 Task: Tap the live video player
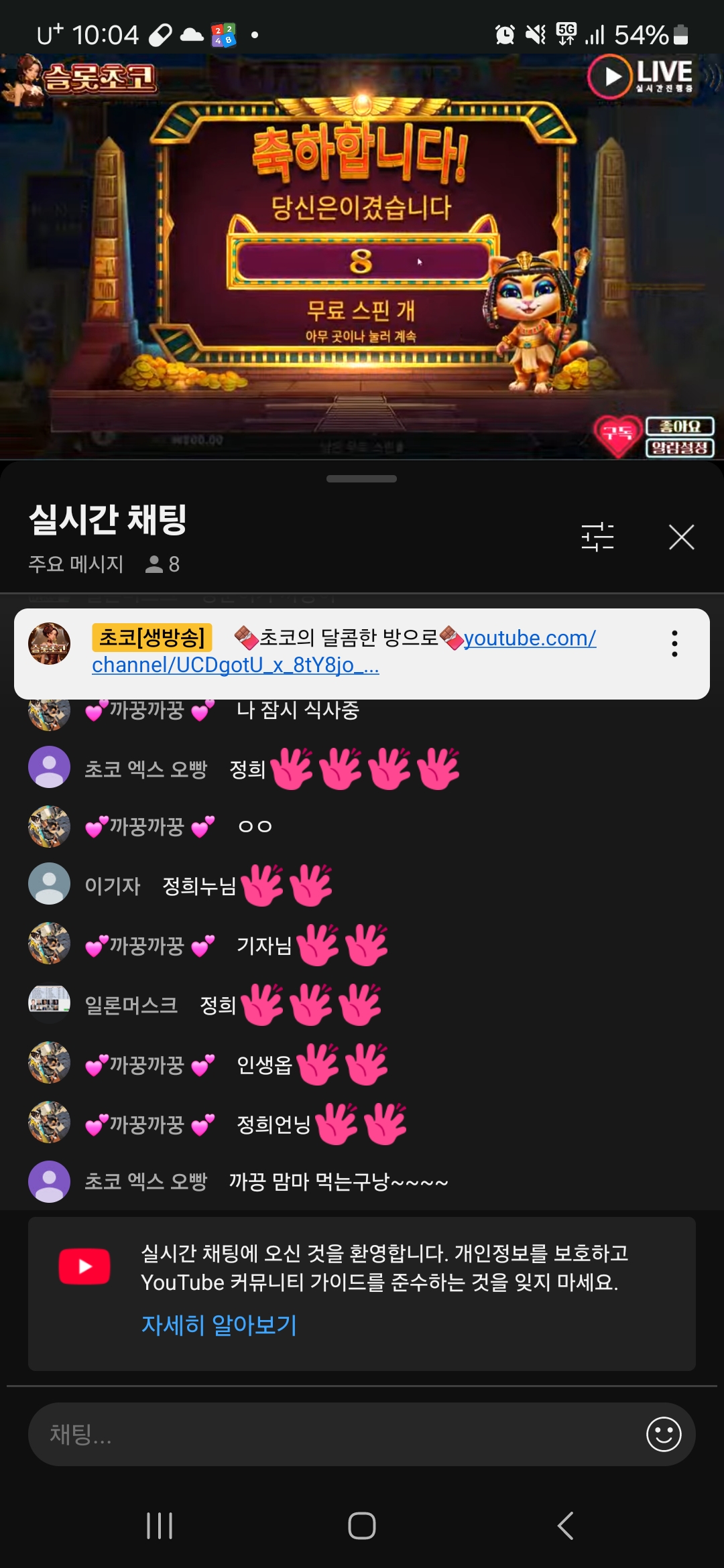[x=362, y=255]
